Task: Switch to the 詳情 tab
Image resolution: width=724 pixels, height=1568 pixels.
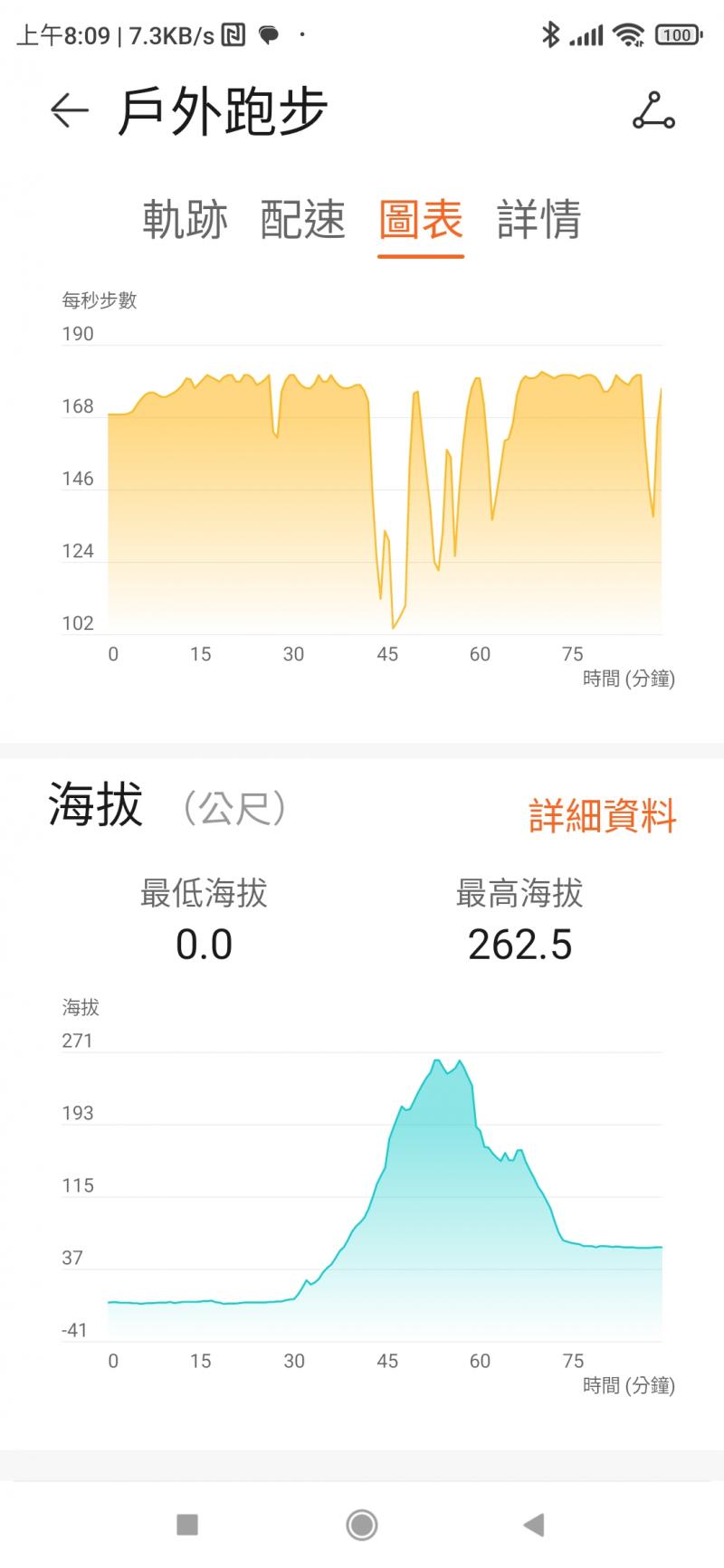Action: tap(538, 220)
